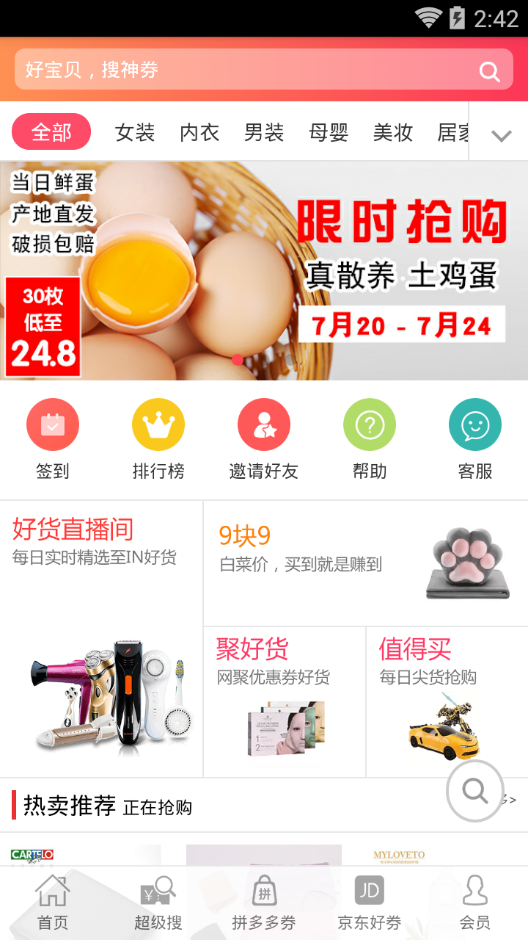Open the 土鸡蛋 限时抢购 banner

point(264,270)
